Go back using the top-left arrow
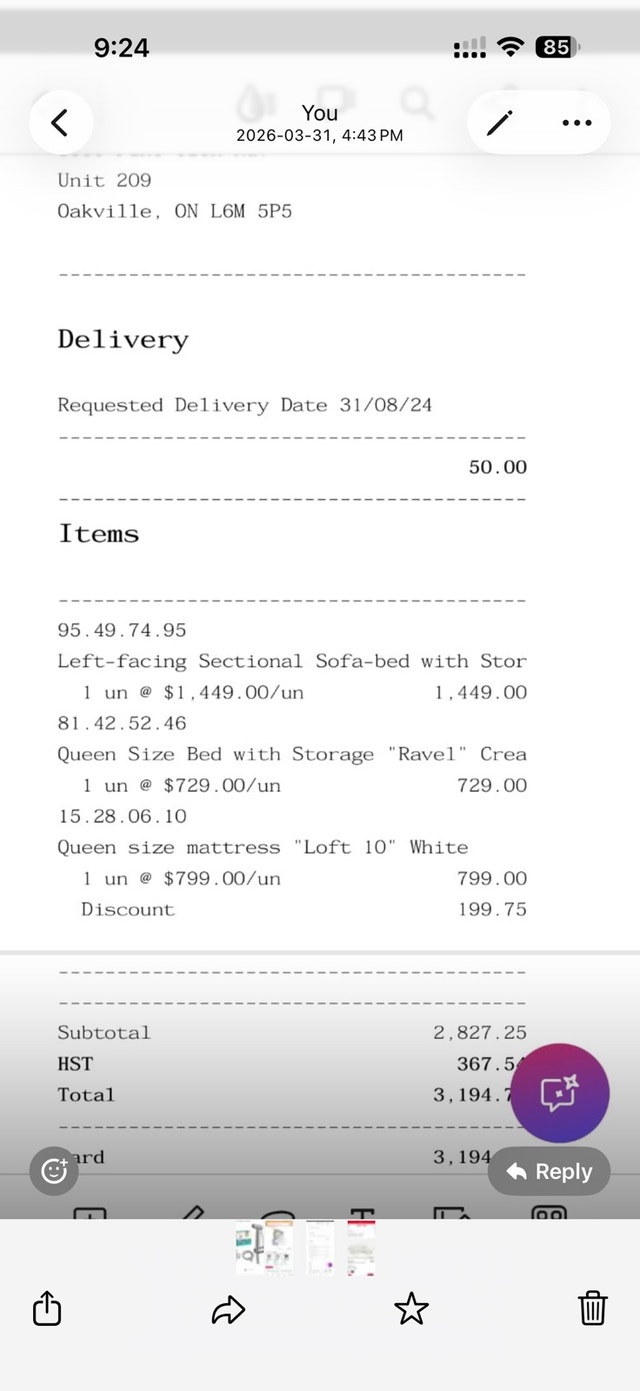Screen dimensions: 640x1391 coord(61,123)
